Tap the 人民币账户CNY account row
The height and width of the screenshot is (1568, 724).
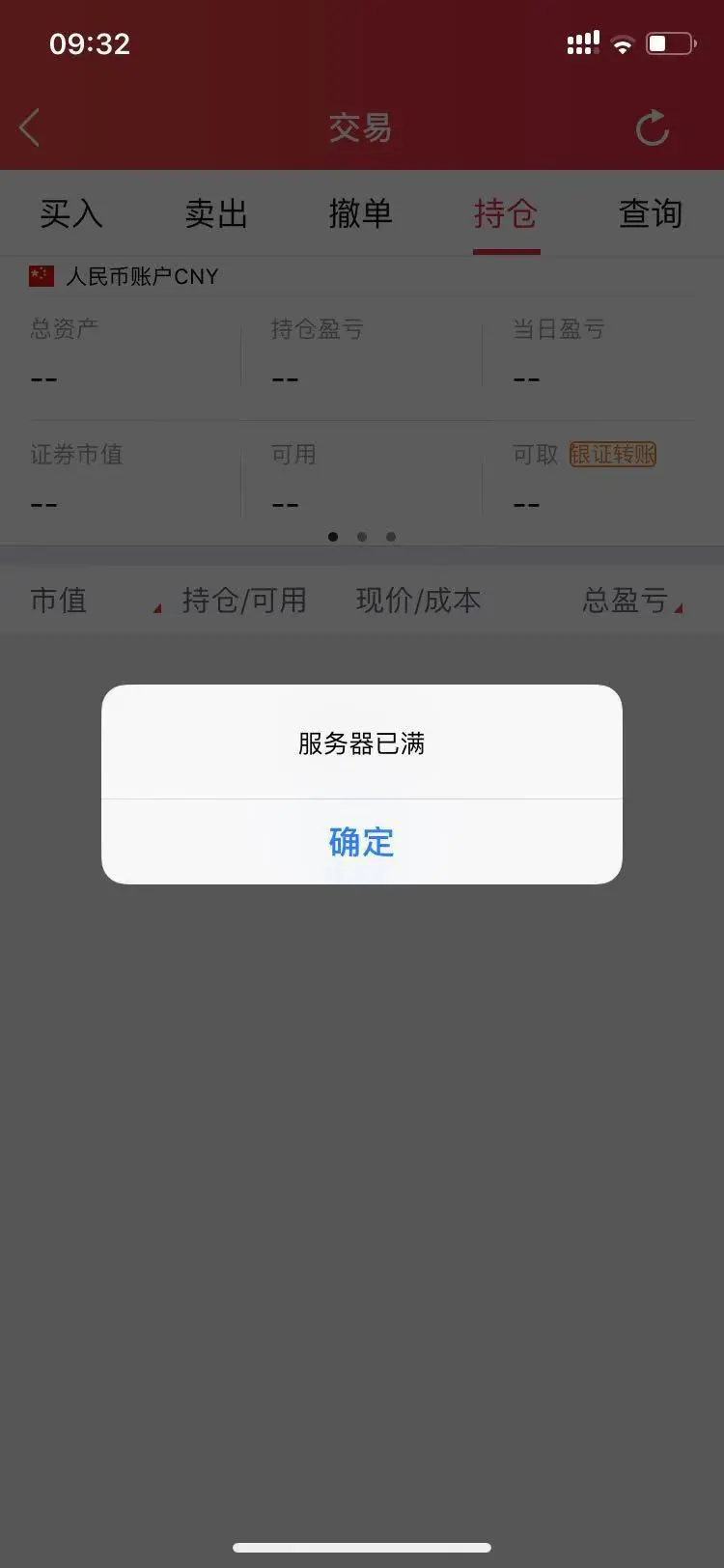pyautogui.click(x=141, y=276)
